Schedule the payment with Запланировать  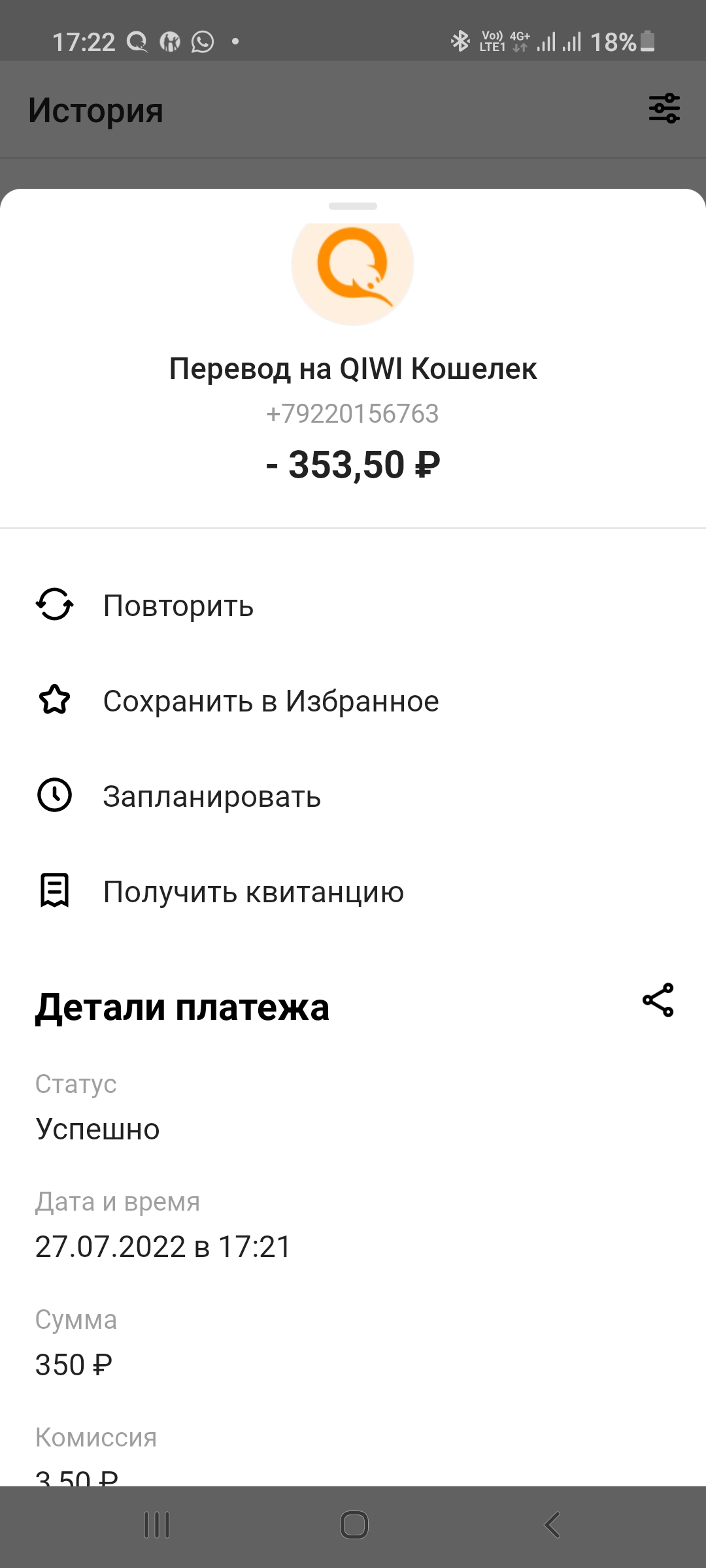[353, 796]
